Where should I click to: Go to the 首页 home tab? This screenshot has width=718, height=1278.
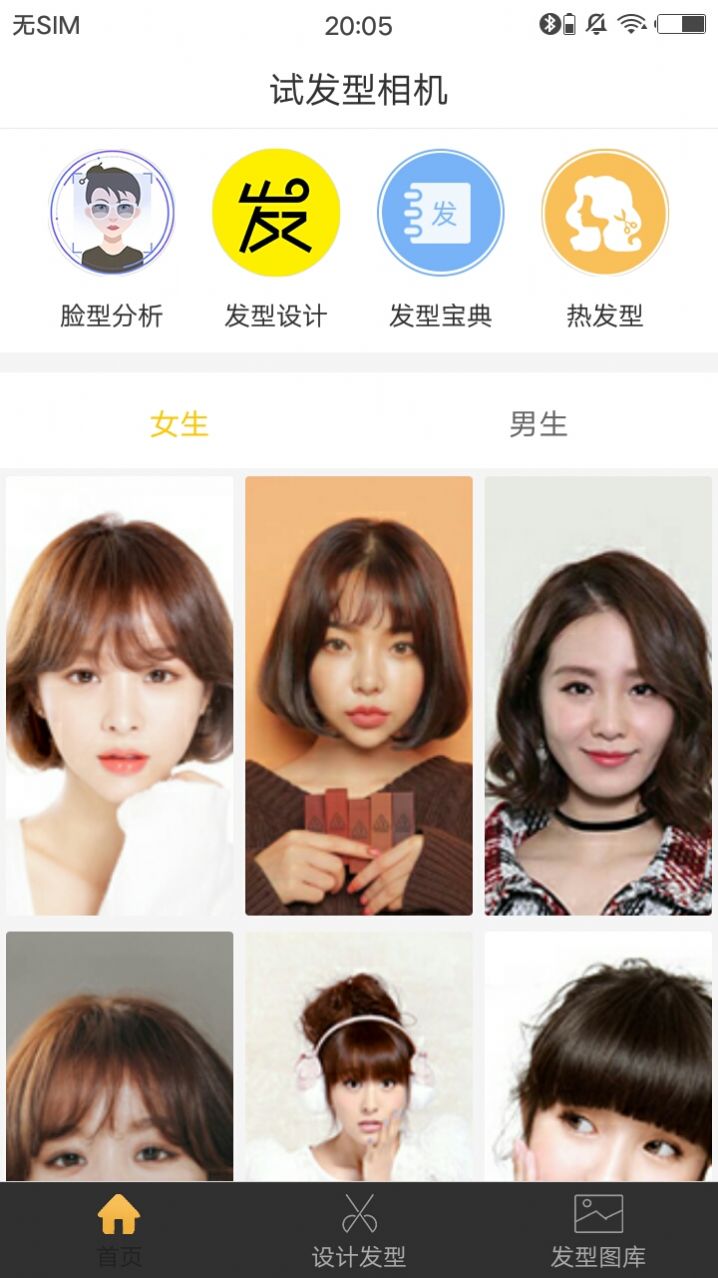[119, 1230]
